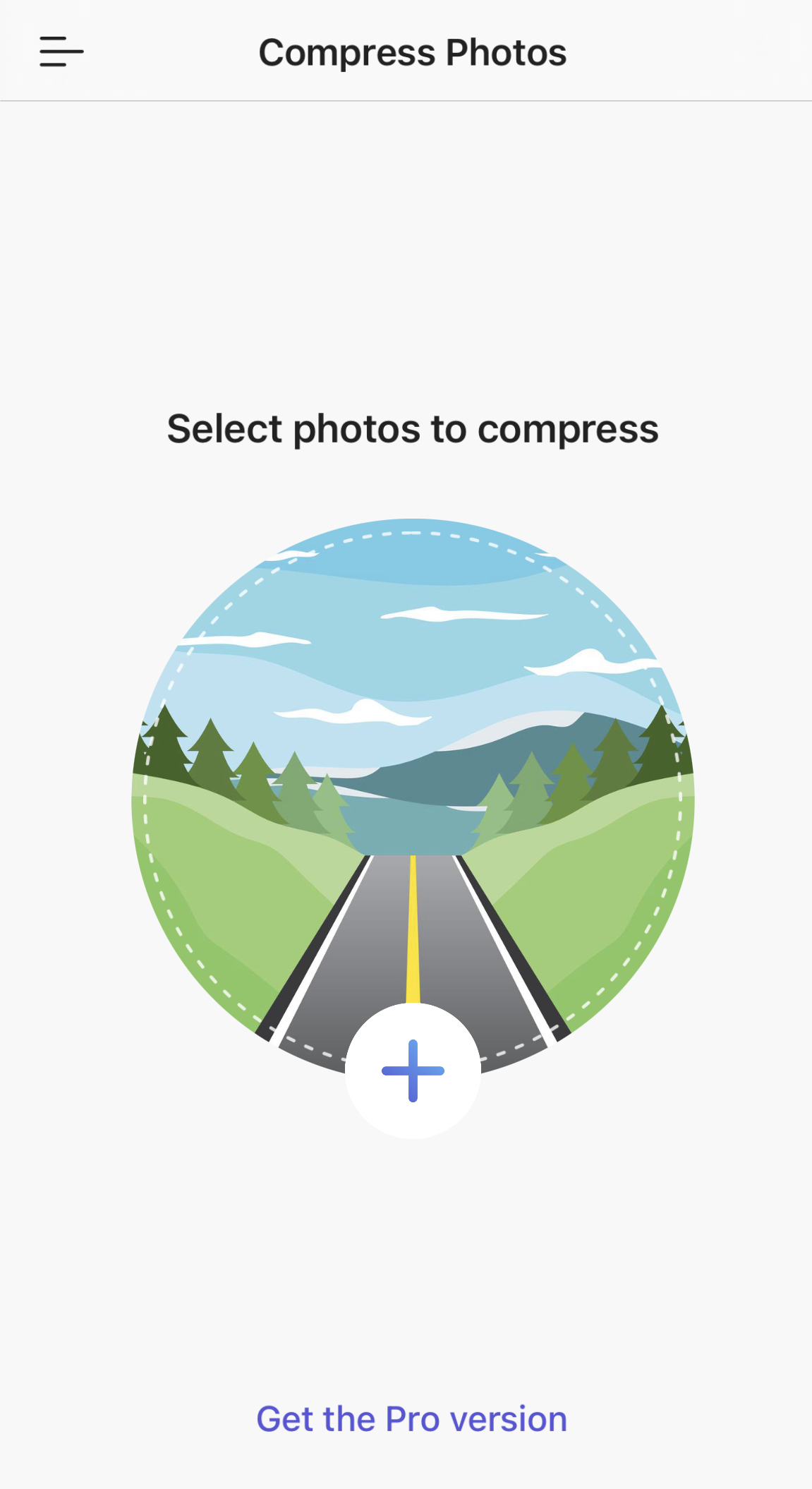This screenshot has height=1489, width=812.
Task: Open the hamburger menu
Action: (61, 52)
